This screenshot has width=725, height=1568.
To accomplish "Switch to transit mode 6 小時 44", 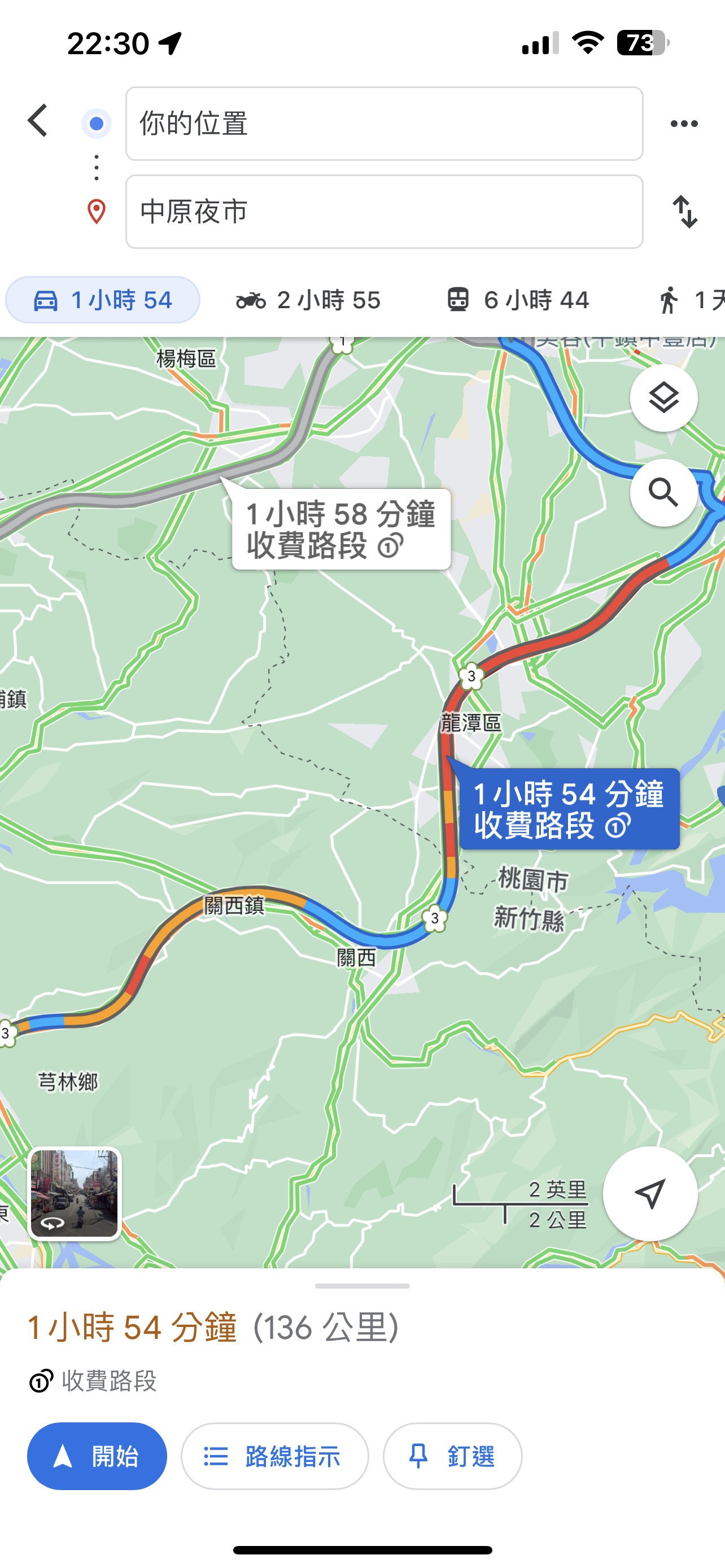I will click(x=517, y=300).
